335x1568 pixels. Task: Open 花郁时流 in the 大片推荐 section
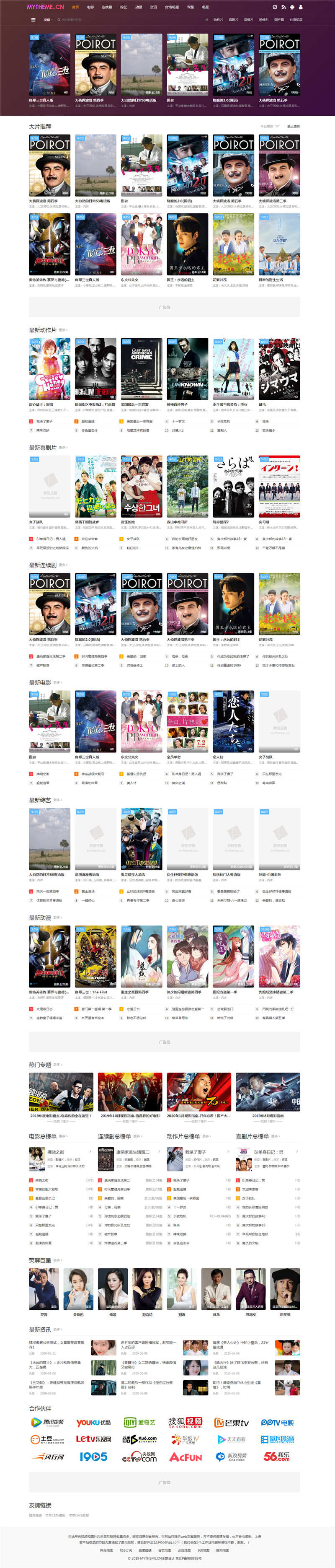click(234, 244)
